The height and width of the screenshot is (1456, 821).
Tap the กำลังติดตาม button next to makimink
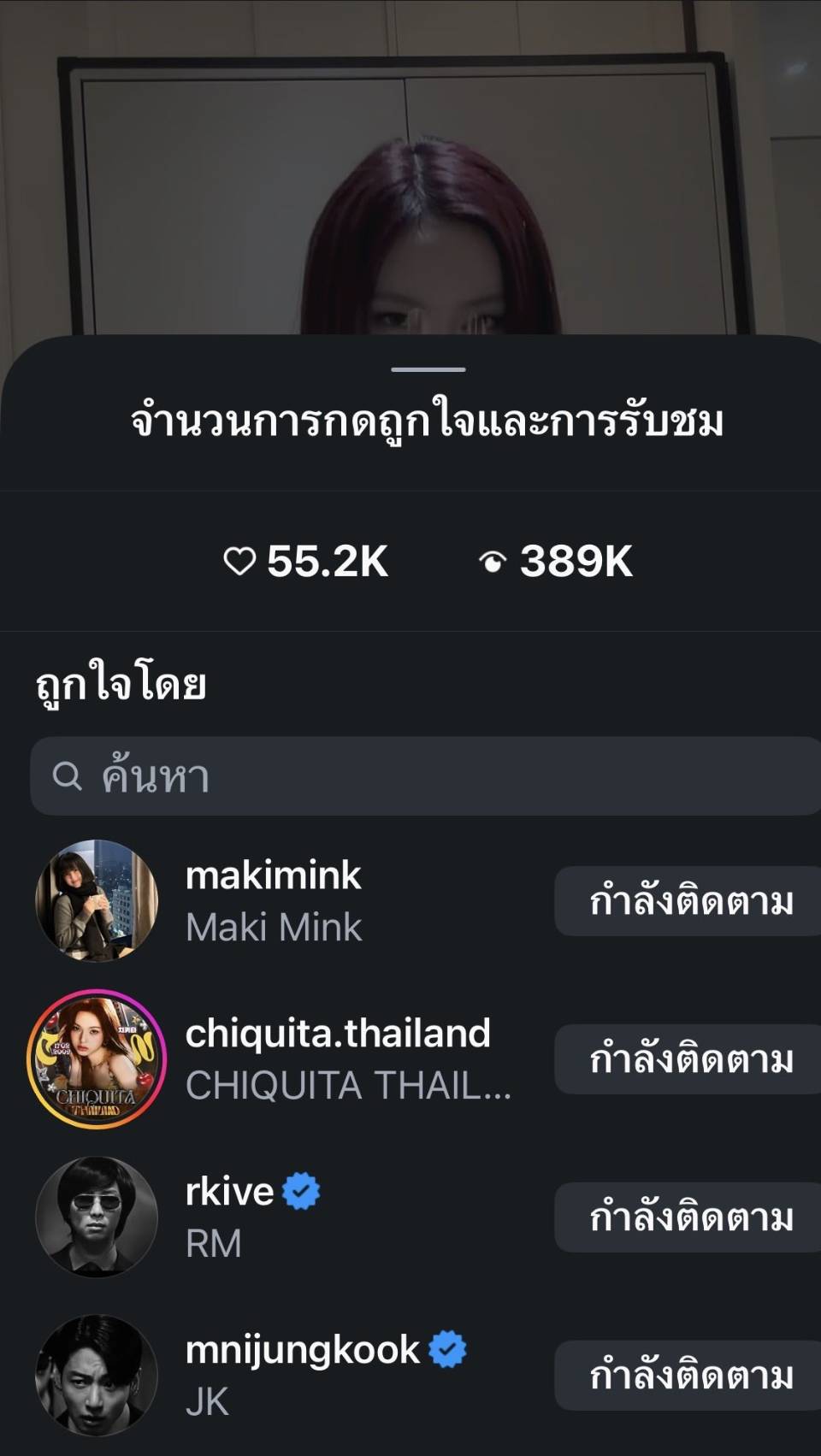[x=689, y=901]
